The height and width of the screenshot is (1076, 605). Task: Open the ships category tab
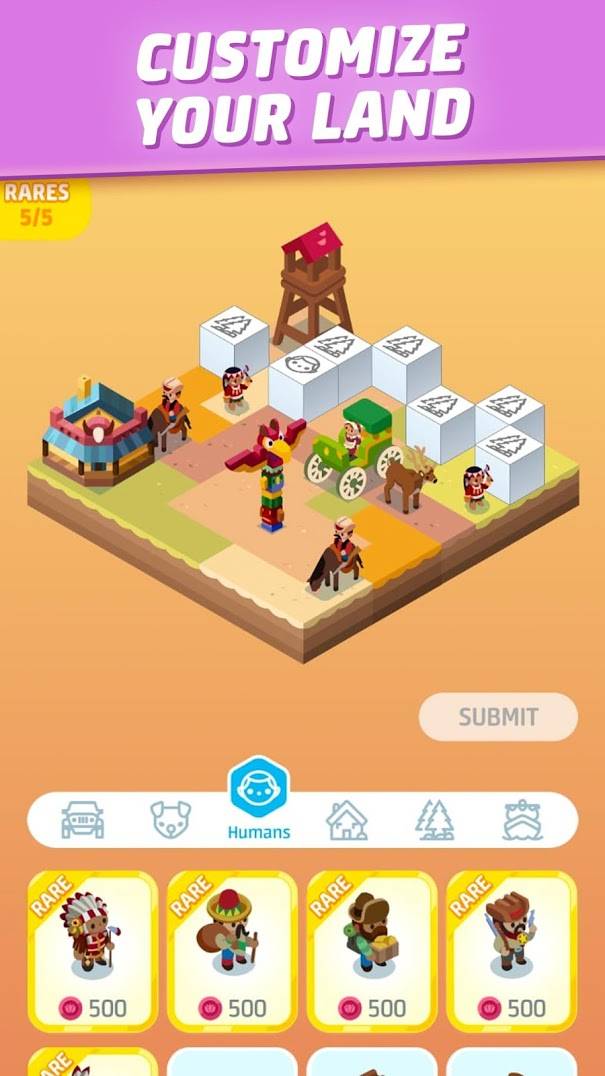click(523, 820)
